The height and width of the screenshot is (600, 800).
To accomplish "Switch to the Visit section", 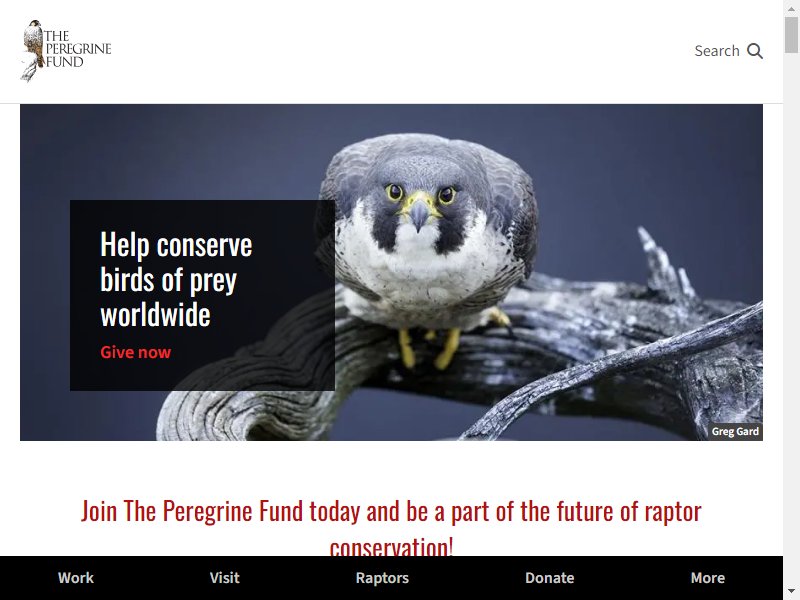I will coord(224,578).
